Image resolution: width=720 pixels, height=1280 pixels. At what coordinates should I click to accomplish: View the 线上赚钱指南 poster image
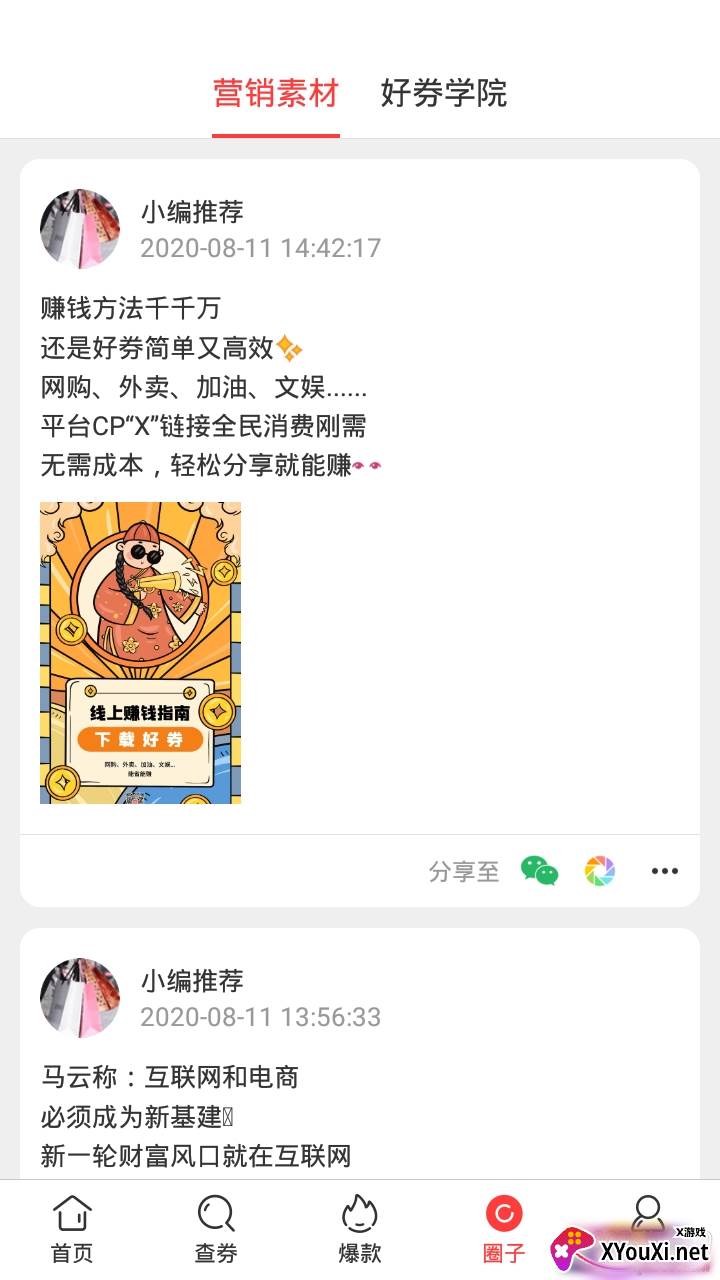[140, 652]
